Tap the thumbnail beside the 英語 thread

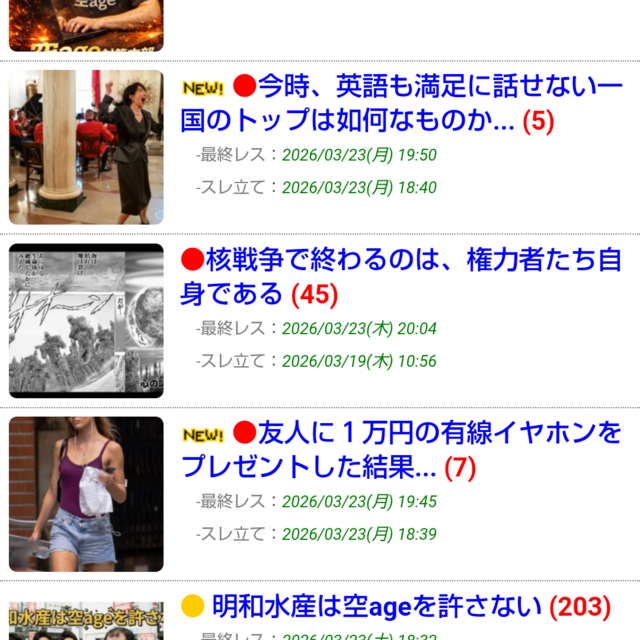click(86, 147)
